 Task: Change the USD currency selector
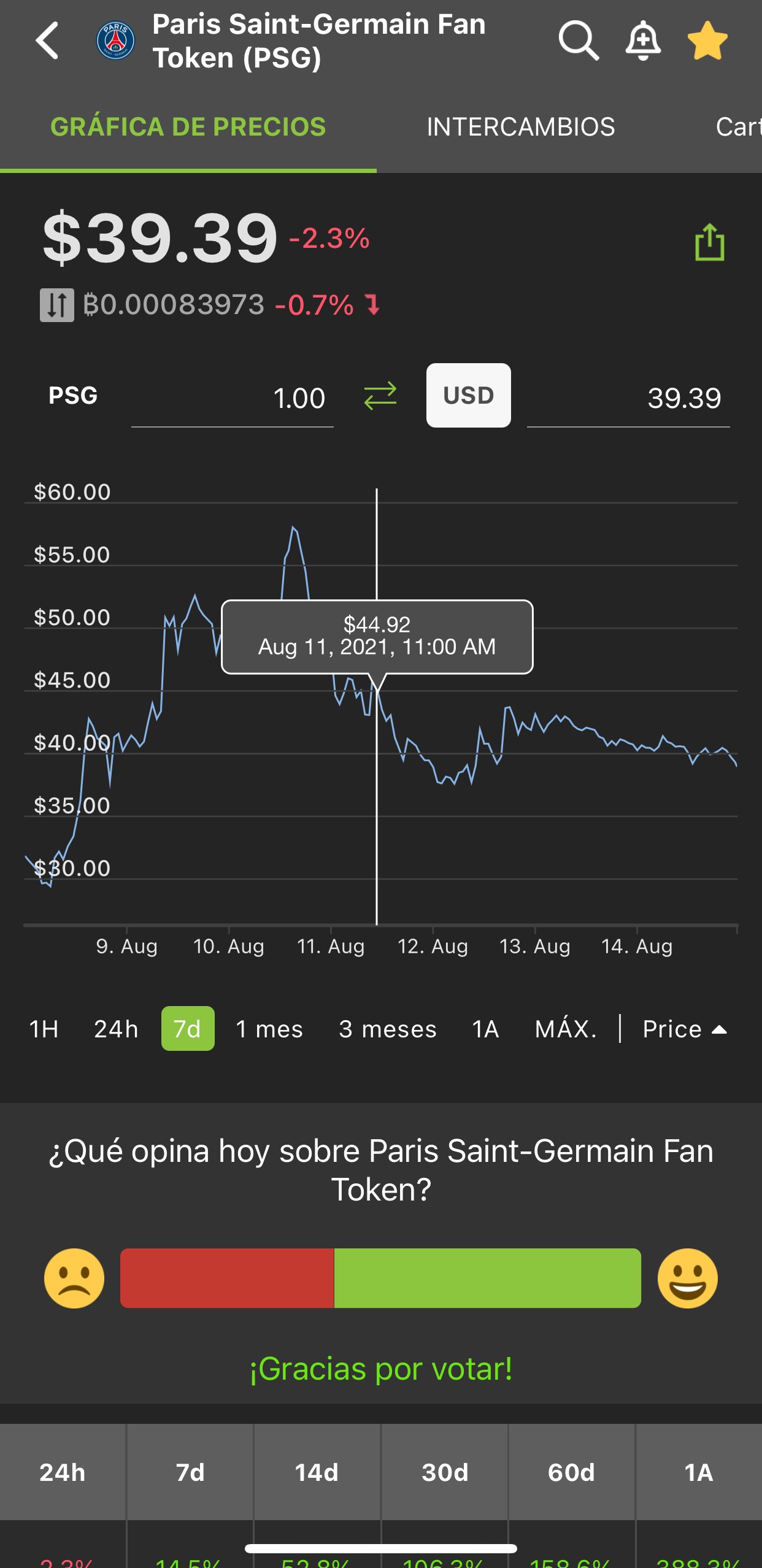point(469,396)
